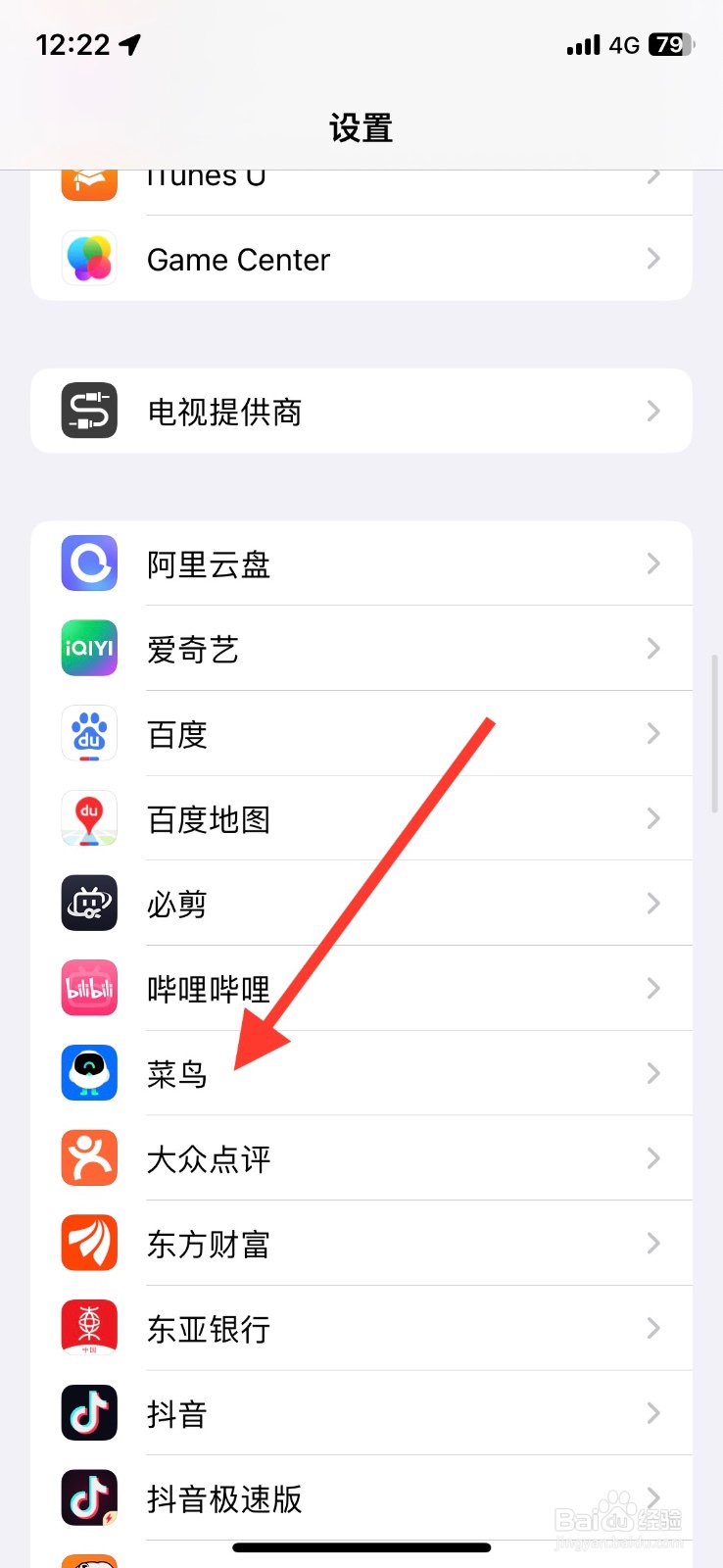Image resolution: width=723 pixels, height=1568 pixels.
Task: Open the 抖音极速版 app settings
Action: (361, 1497)
